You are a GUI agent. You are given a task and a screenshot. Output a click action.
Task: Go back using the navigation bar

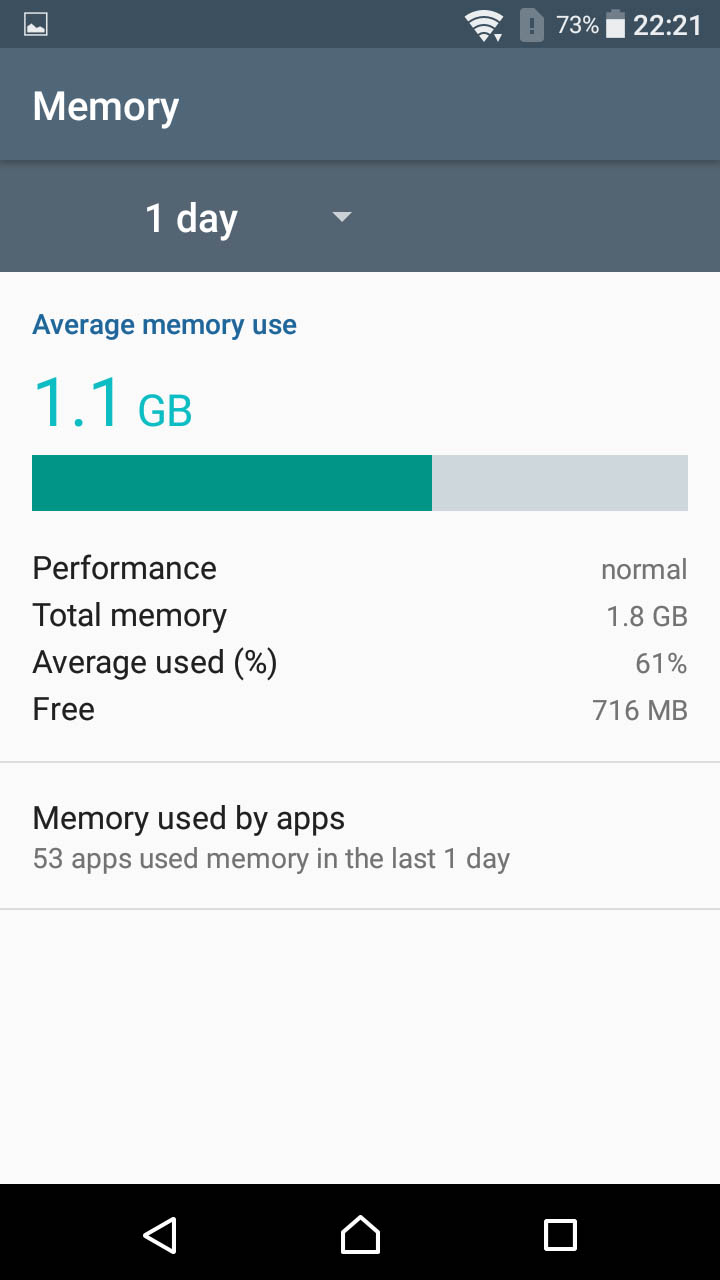pyautogui.click(x=160, y=1234)
